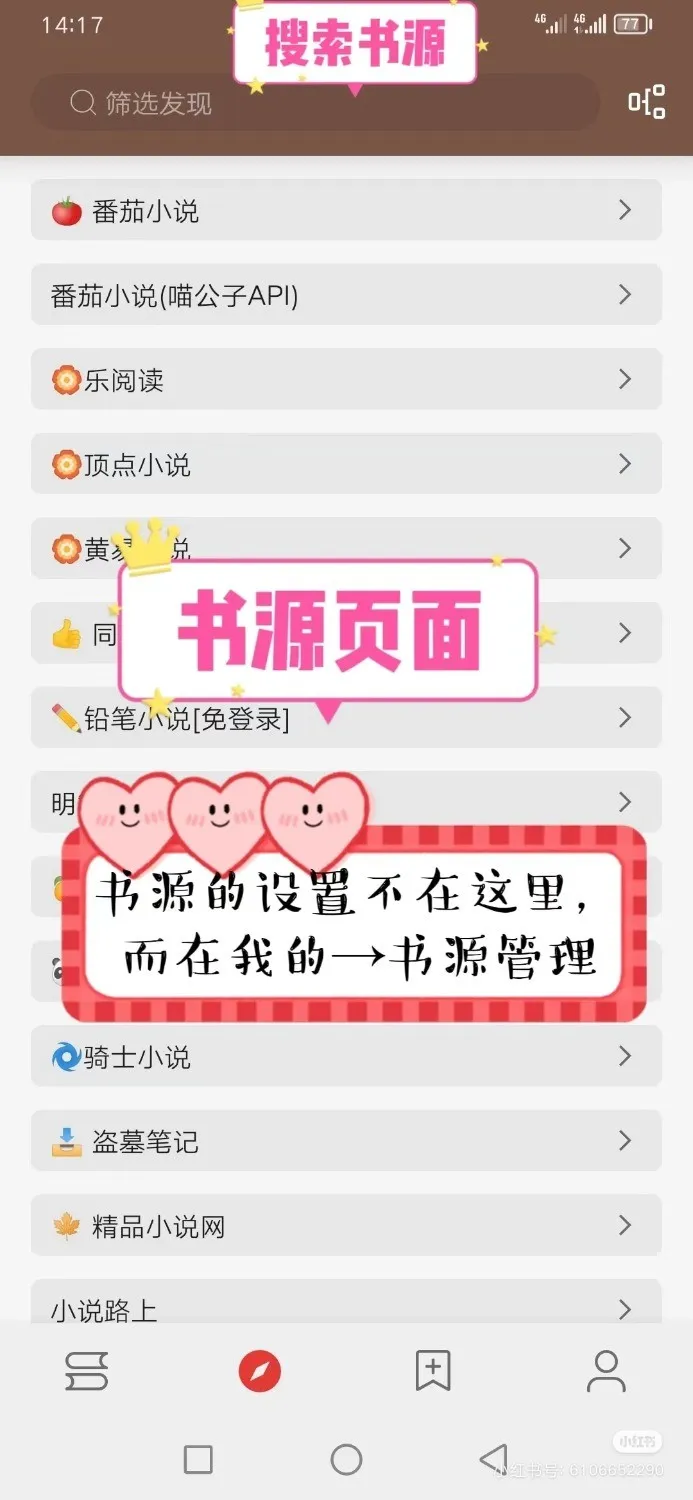Screen dimensions: 693x1500
Task: Switch to the subscriptions bookmark tab
Action: [x=433, y=1371]
